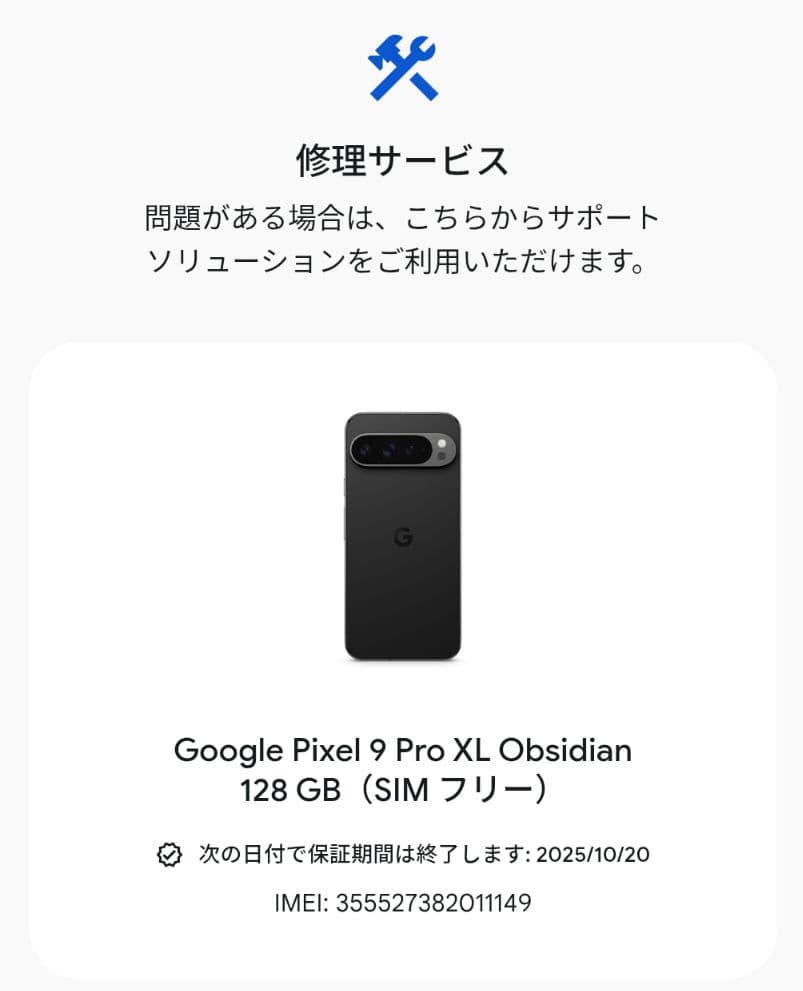Click the Google Pixel 9 Pro XL product name
This screenshot has height=991, width=803.
401,751
